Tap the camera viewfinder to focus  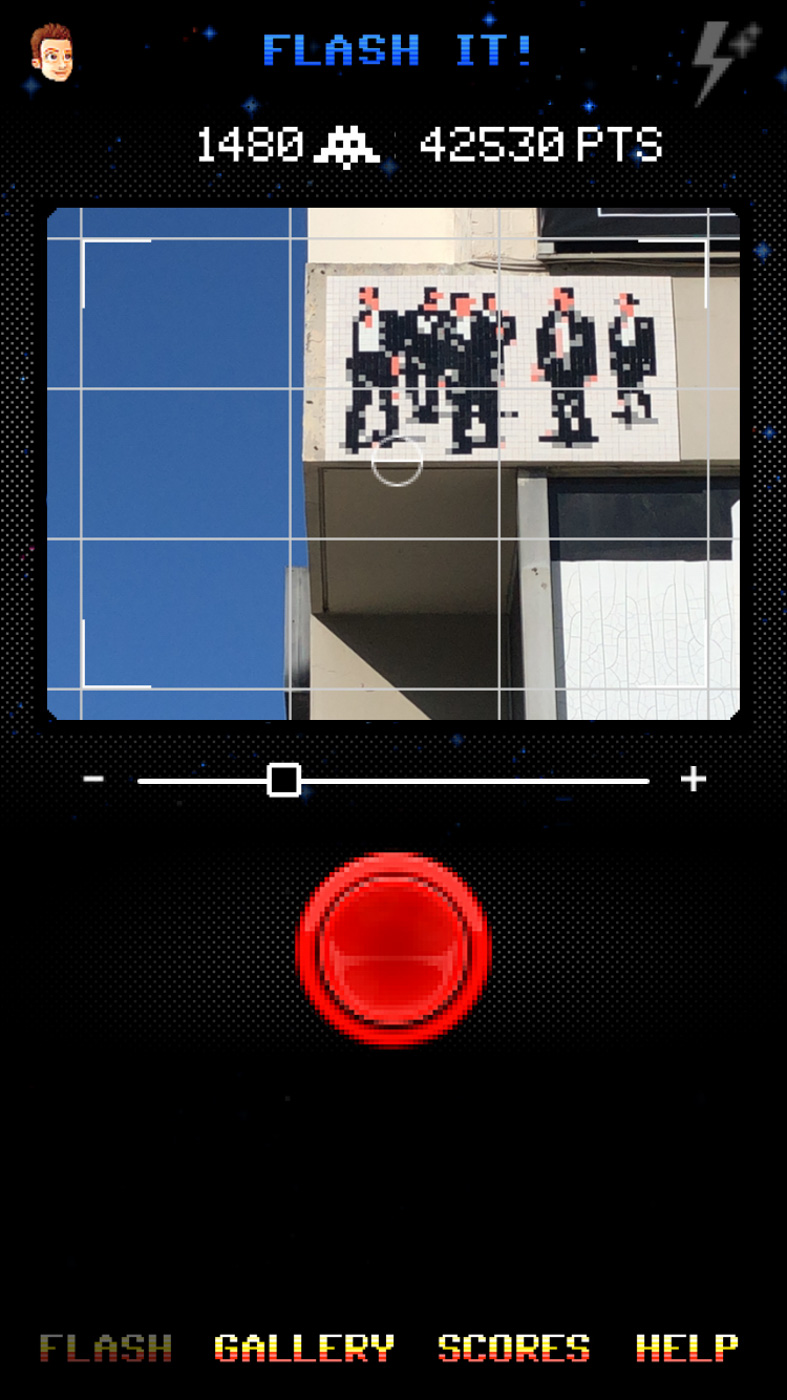[x=393, y=464]
